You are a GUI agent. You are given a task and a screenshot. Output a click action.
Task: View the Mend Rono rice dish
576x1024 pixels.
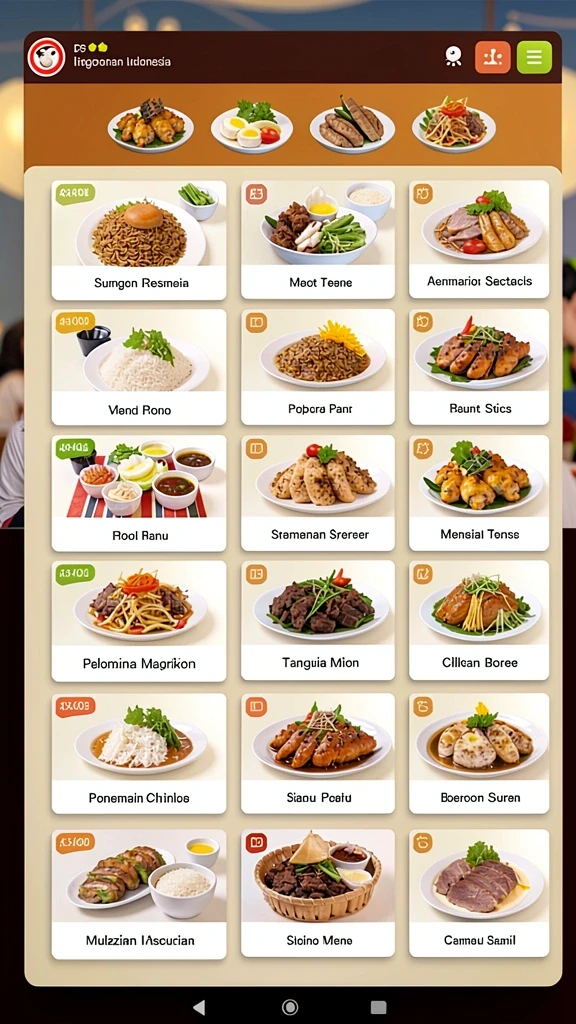(139, 367)
